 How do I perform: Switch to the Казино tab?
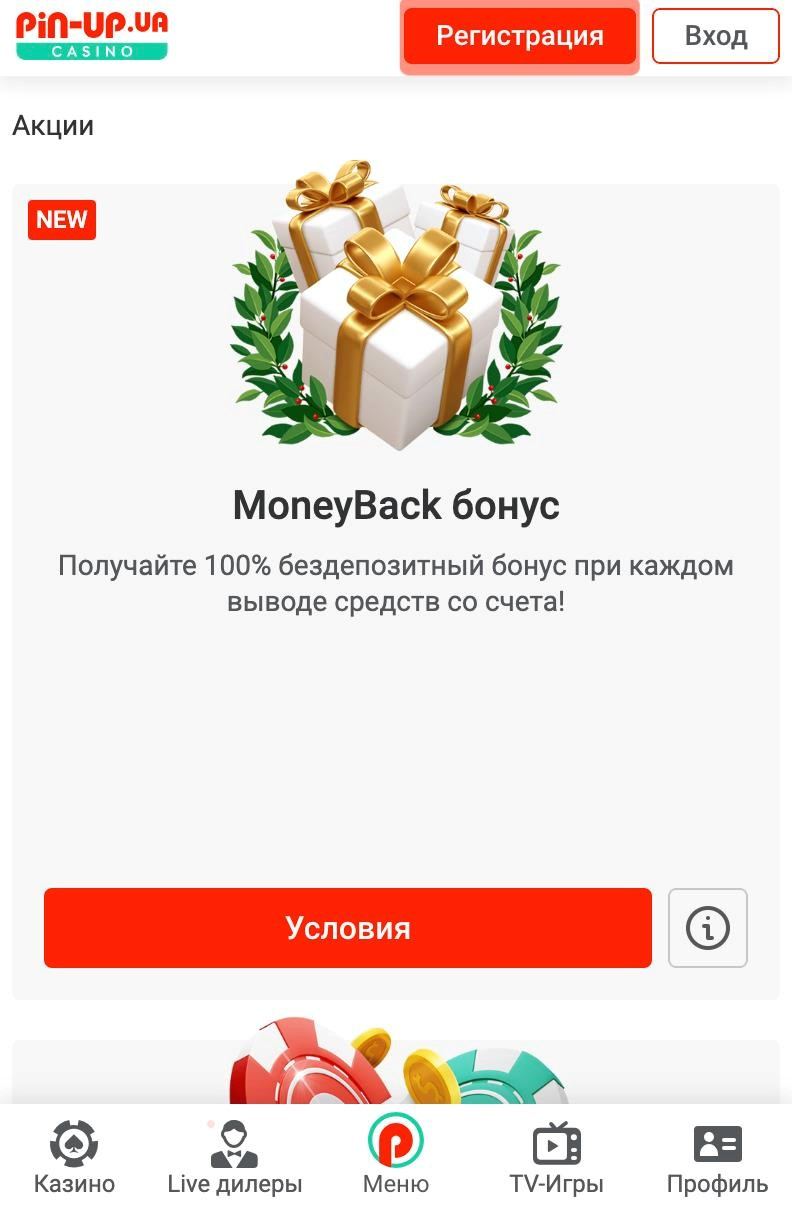[x=74, y=1159]
